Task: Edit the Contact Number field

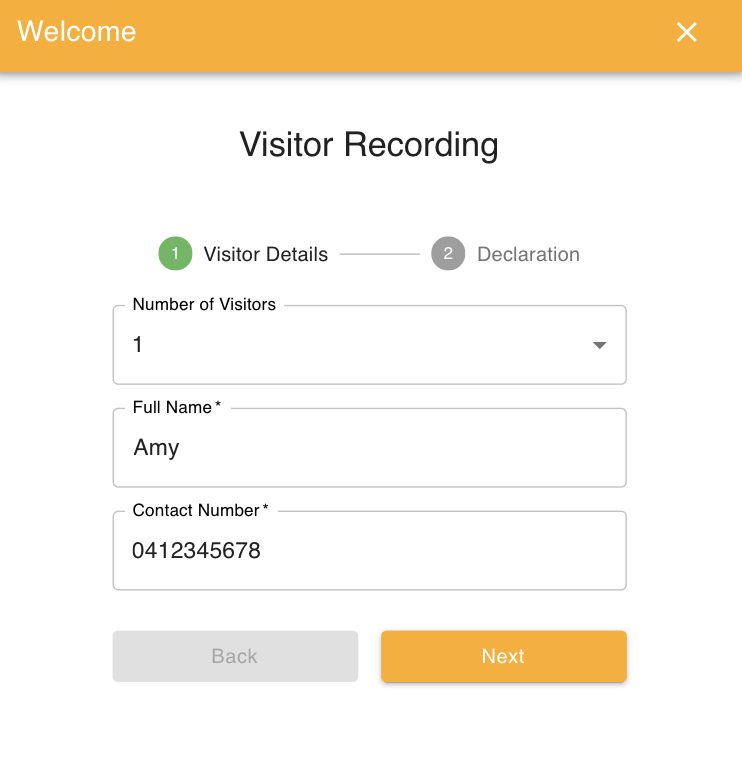Action: coord(369,551)
